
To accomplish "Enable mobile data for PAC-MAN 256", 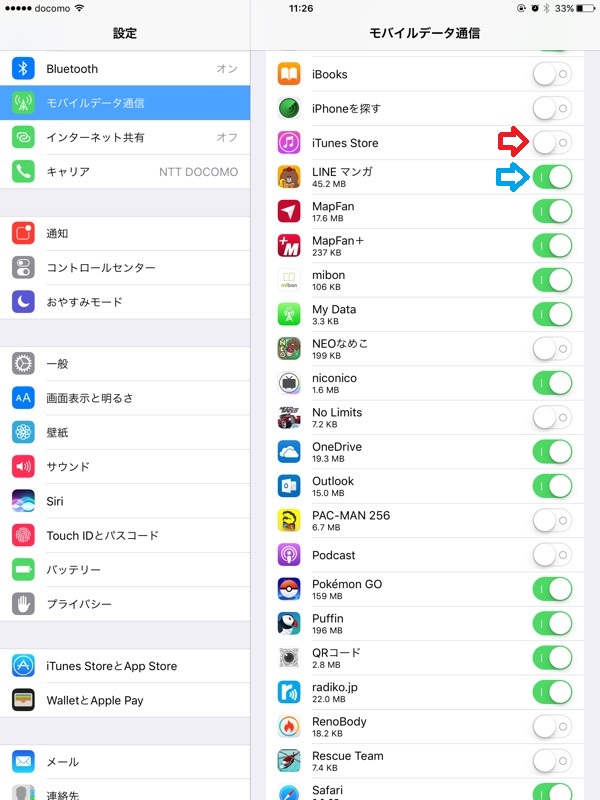I will point(552,520).
